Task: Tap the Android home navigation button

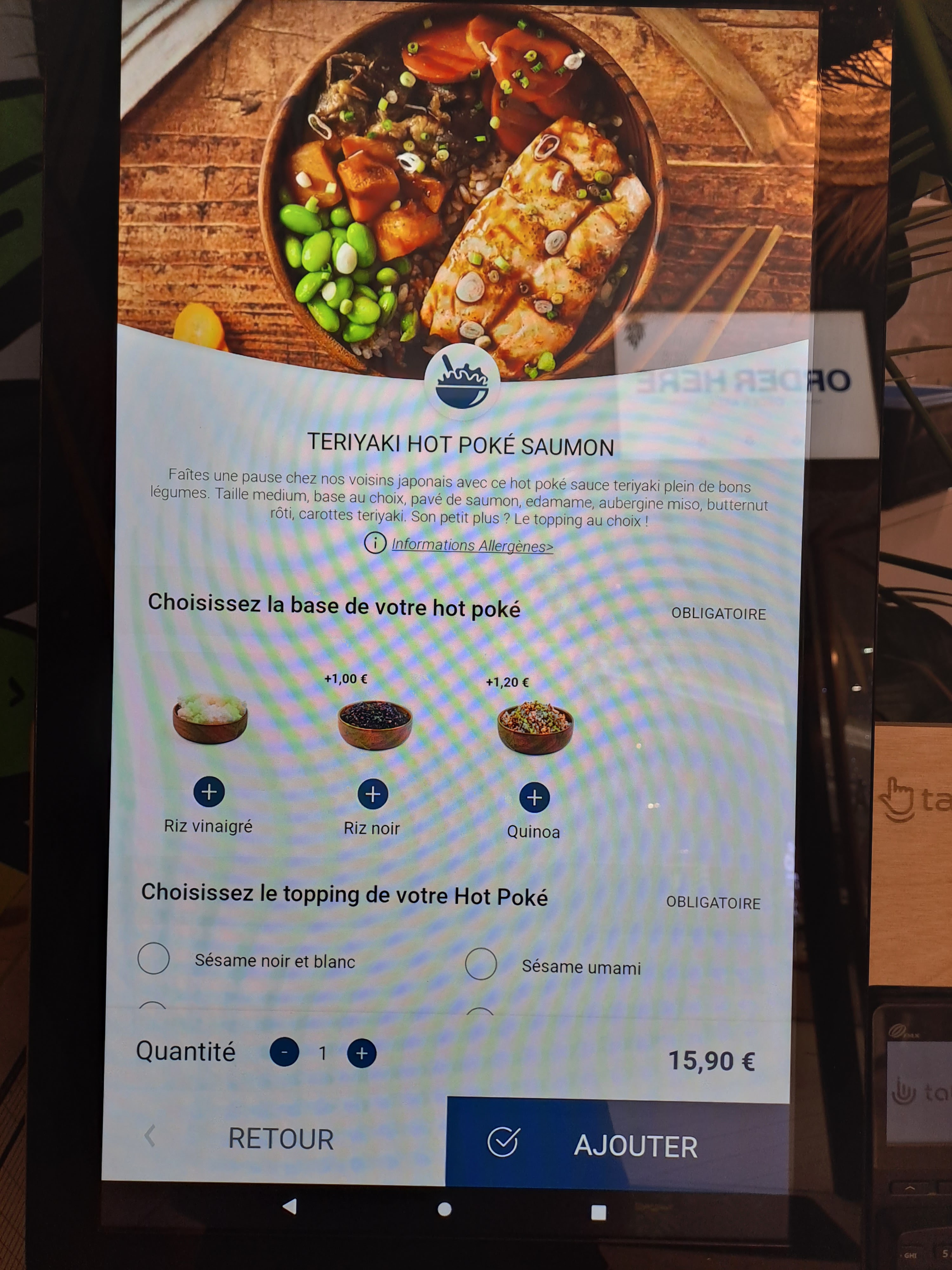Action: (x=444, y=1209)
